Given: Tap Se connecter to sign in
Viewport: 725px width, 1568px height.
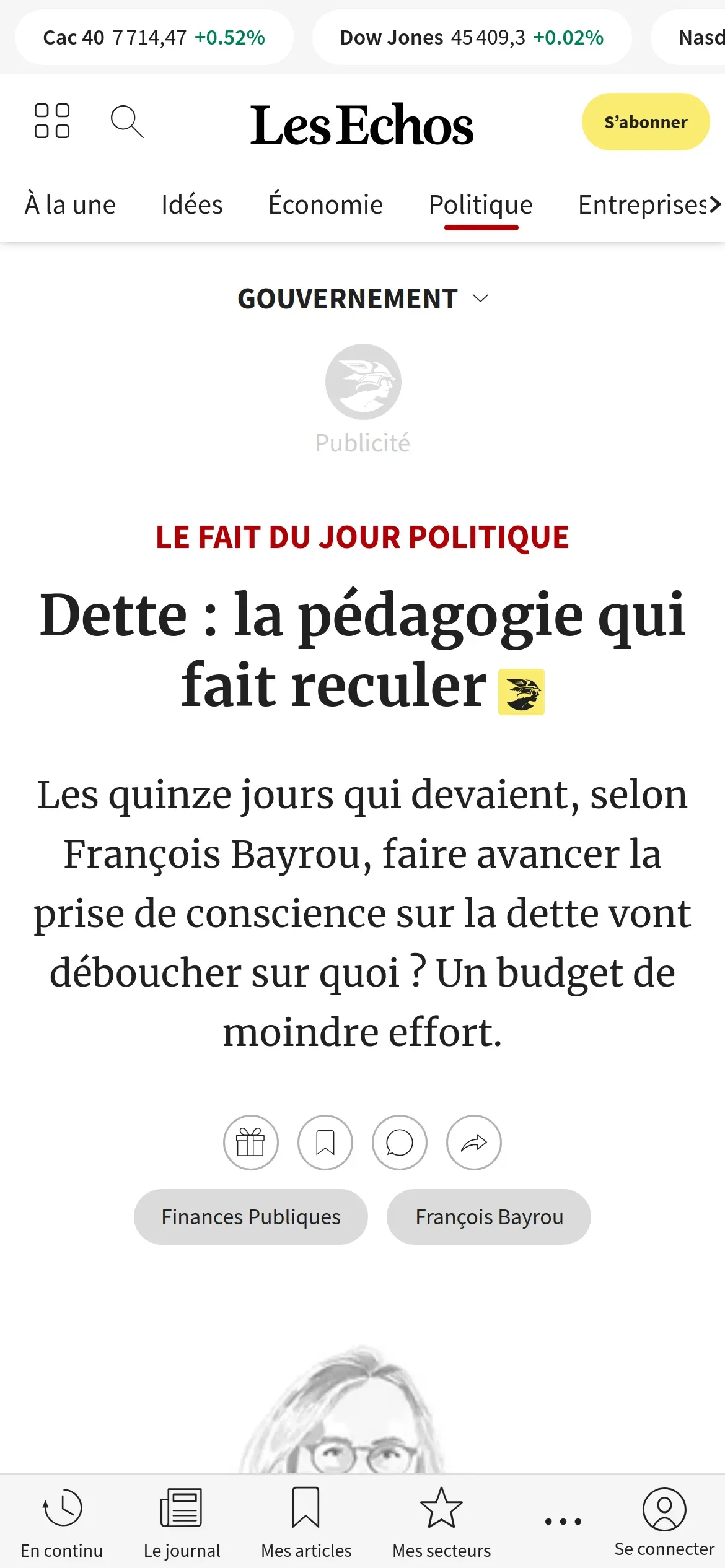Looking at the screenshot, I should (x=664, y=1522).
